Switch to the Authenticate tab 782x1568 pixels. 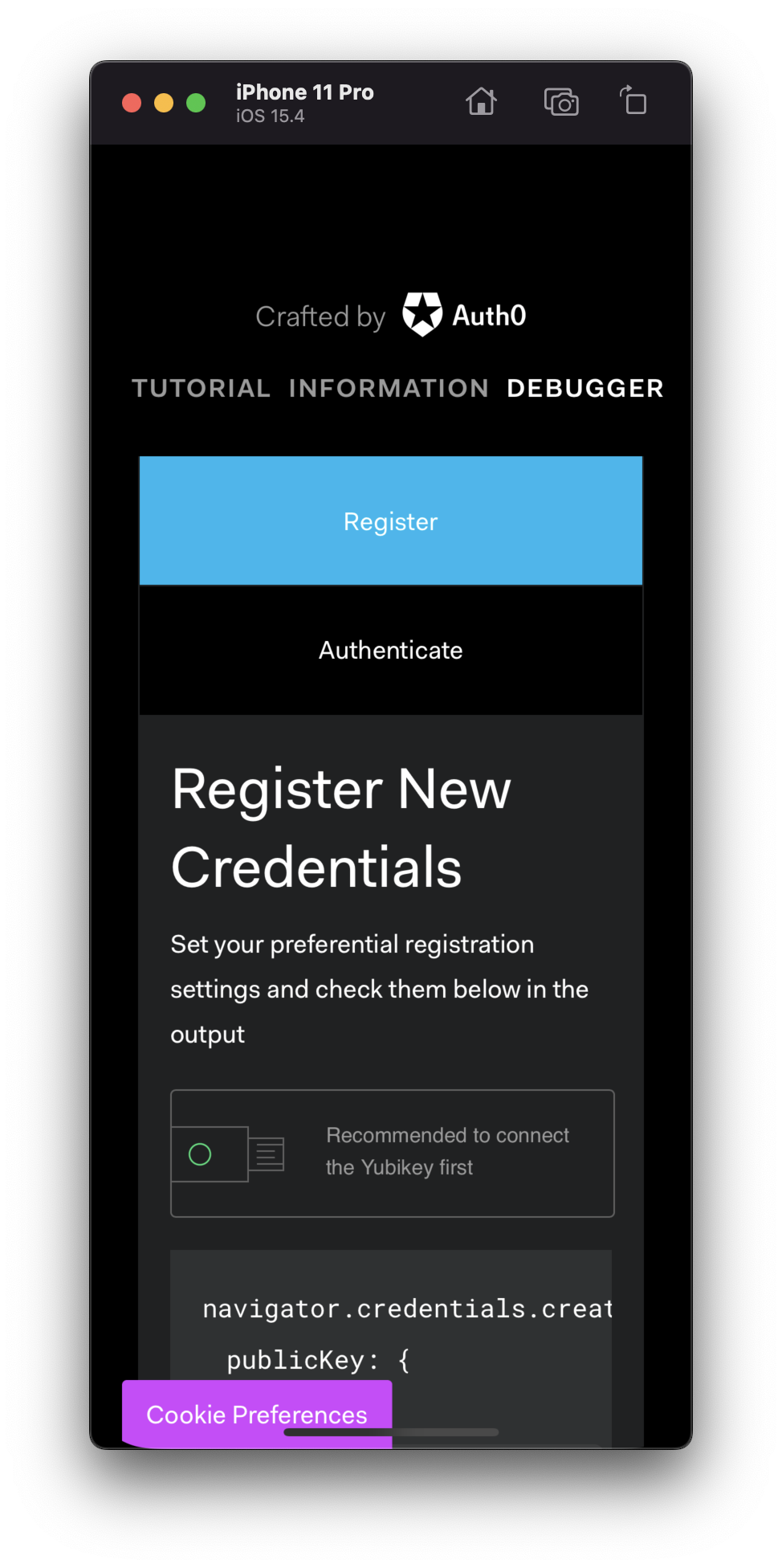(x=391, y=650)
